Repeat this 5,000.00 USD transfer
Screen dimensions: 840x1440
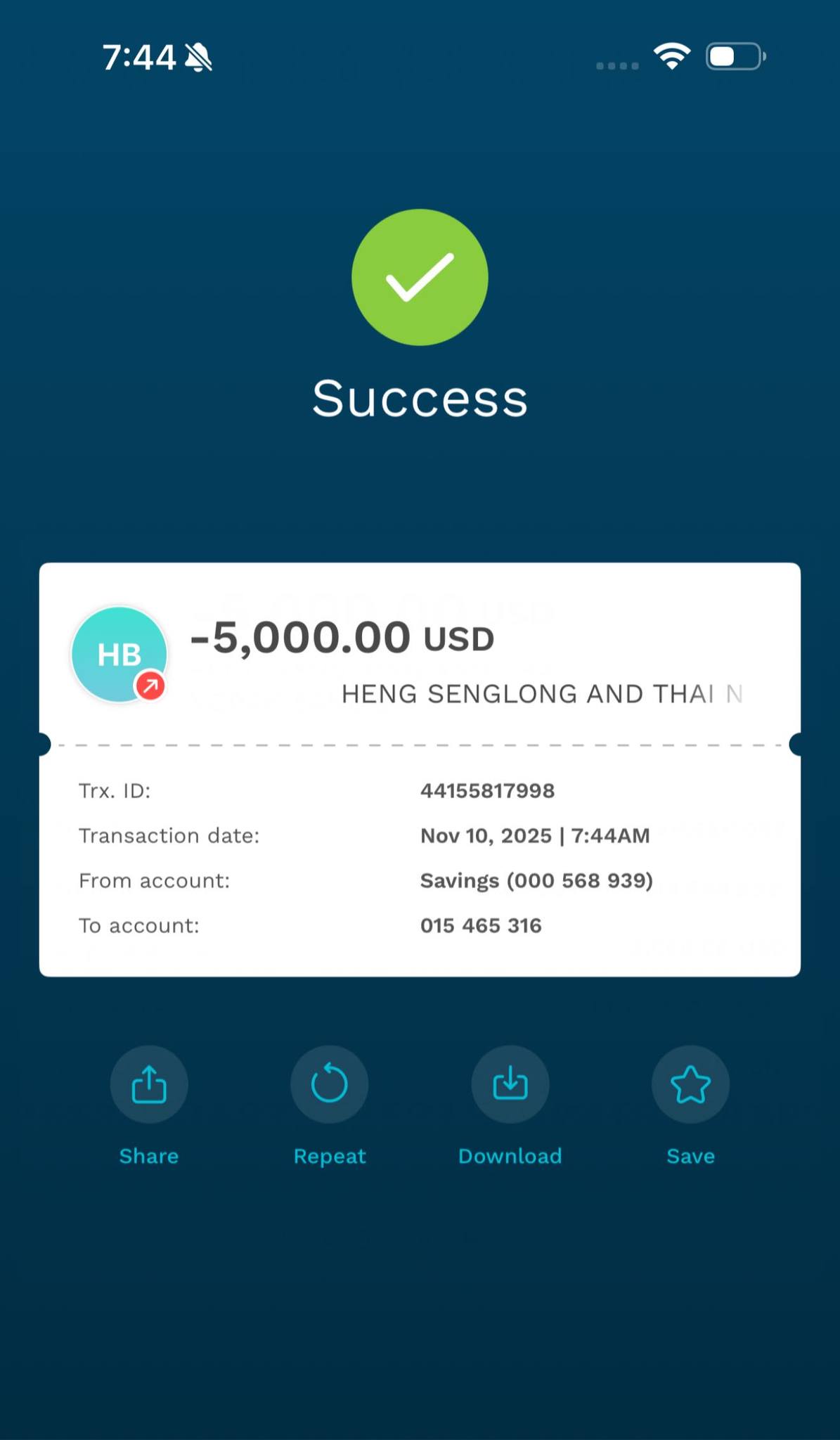click(x=330, y=1084)
